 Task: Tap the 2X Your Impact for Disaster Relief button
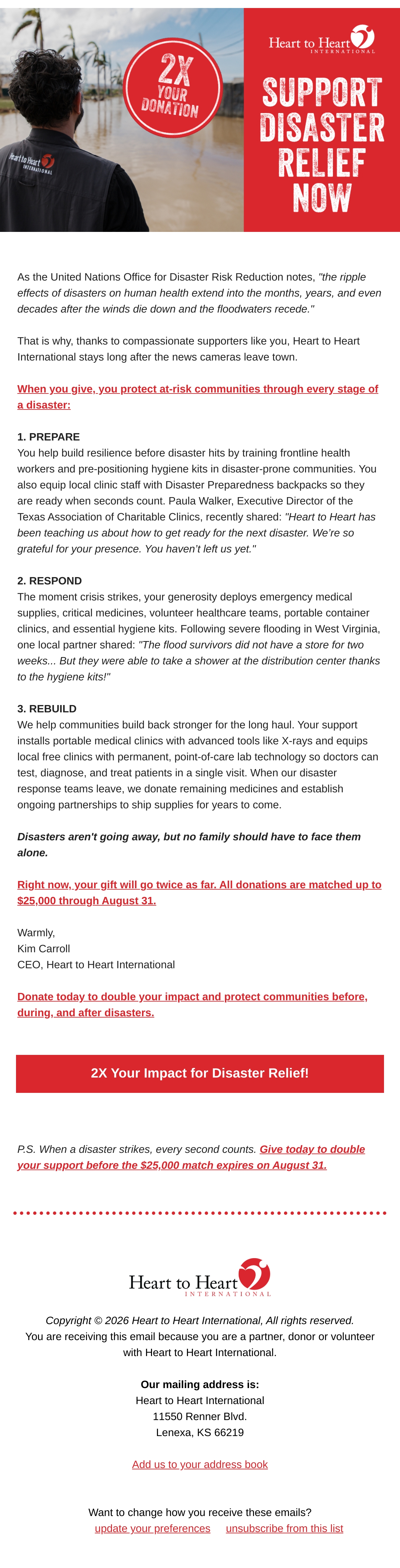point(200,1073)
